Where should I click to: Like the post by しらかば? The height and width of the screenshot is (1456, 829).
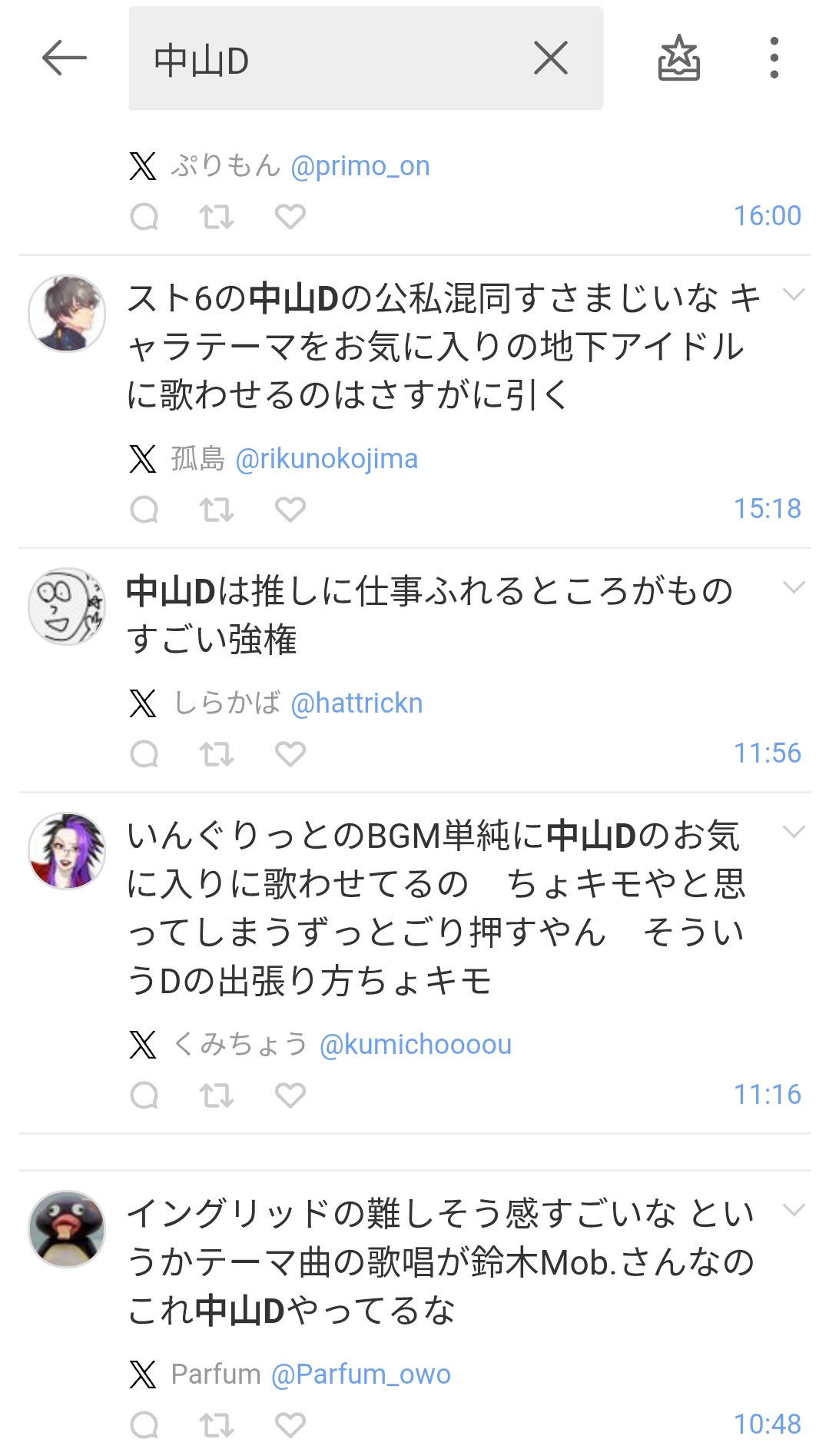[290, 753]
